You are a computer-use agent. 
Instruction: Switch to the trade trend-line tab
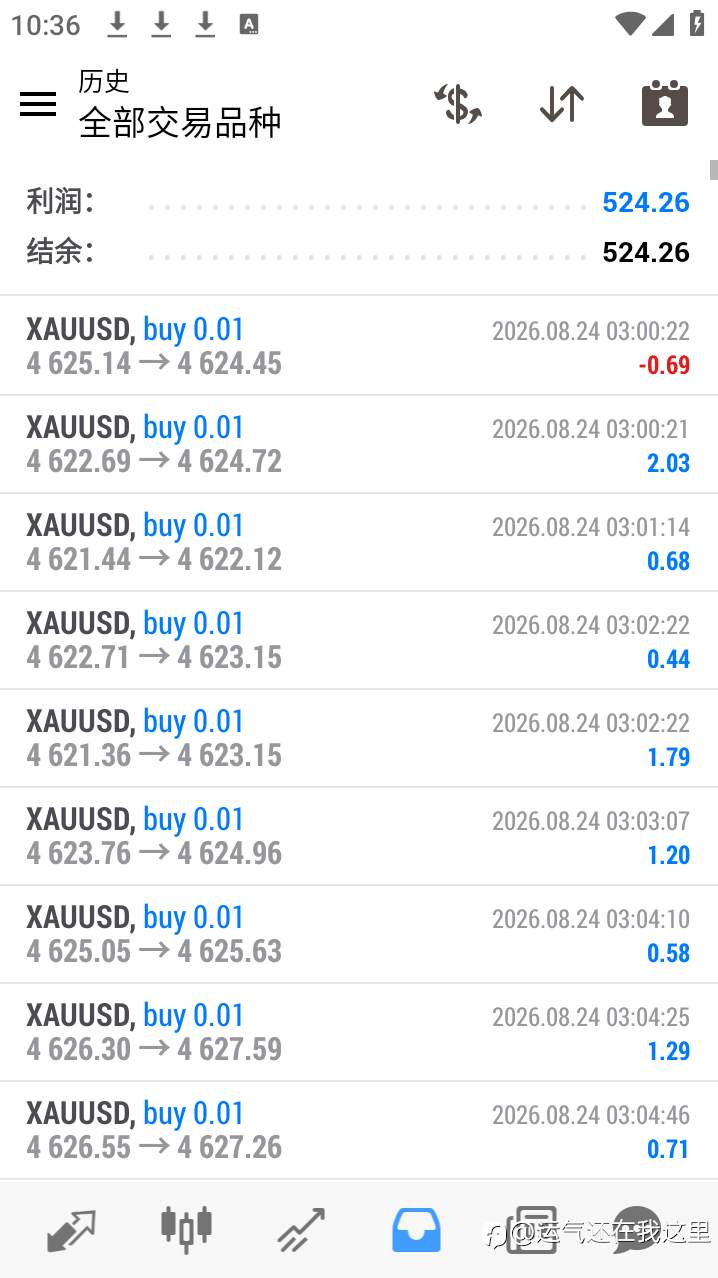coord(301,1231)
